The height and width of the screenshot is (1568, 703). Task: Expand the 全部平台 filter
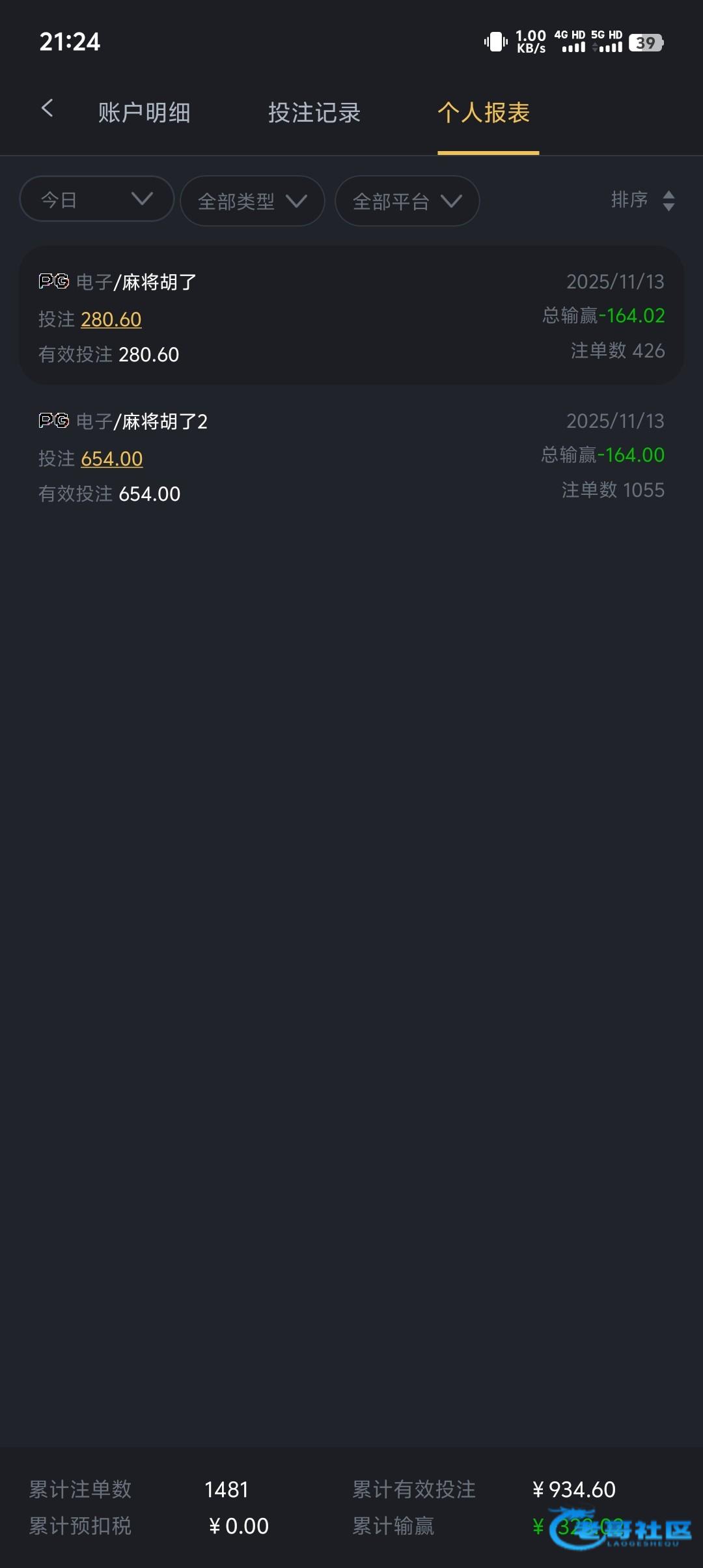tap(407, 201)
